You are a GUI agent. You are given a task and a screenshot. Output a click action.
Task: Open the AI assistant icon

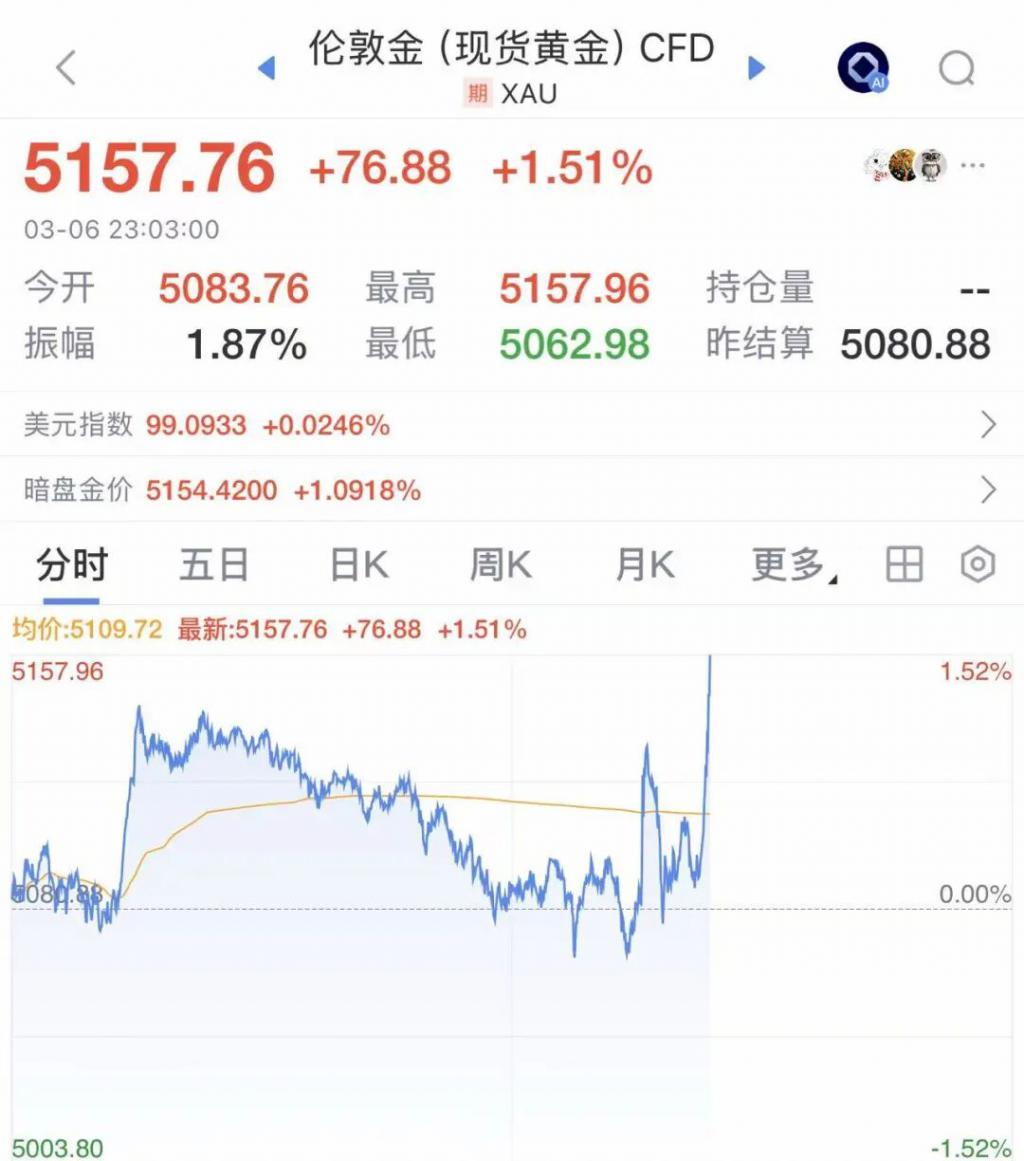862,68
